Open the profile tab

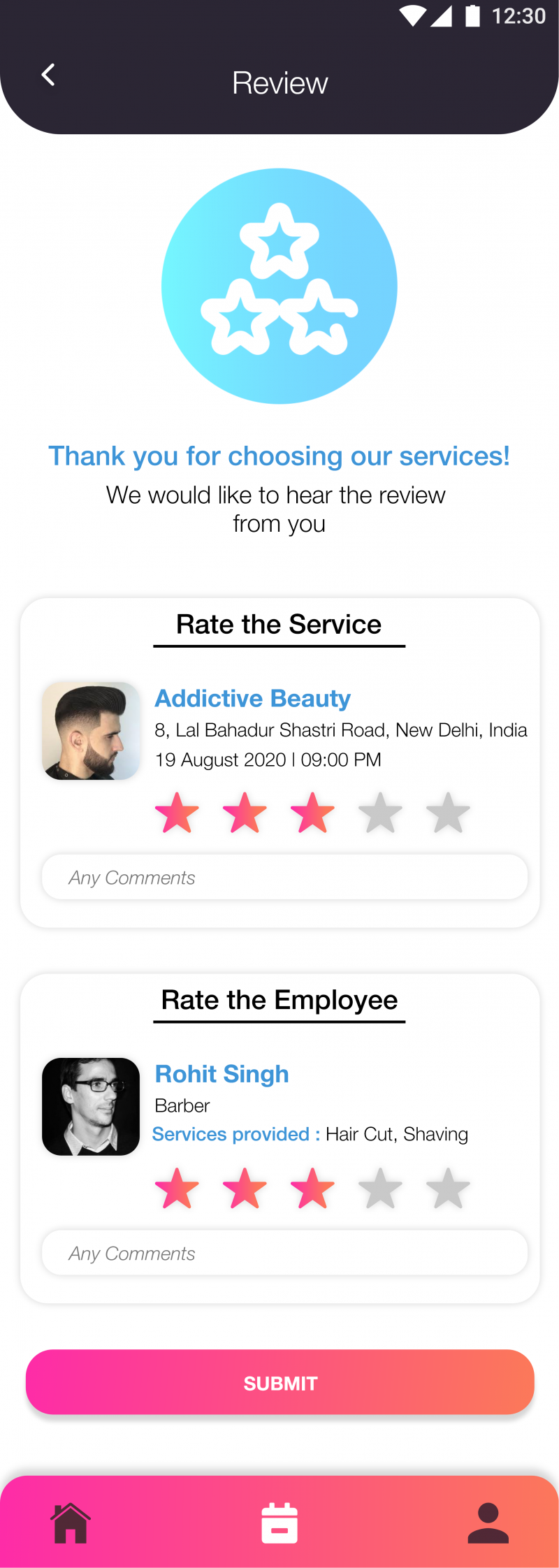click(x=488, y=1523)
